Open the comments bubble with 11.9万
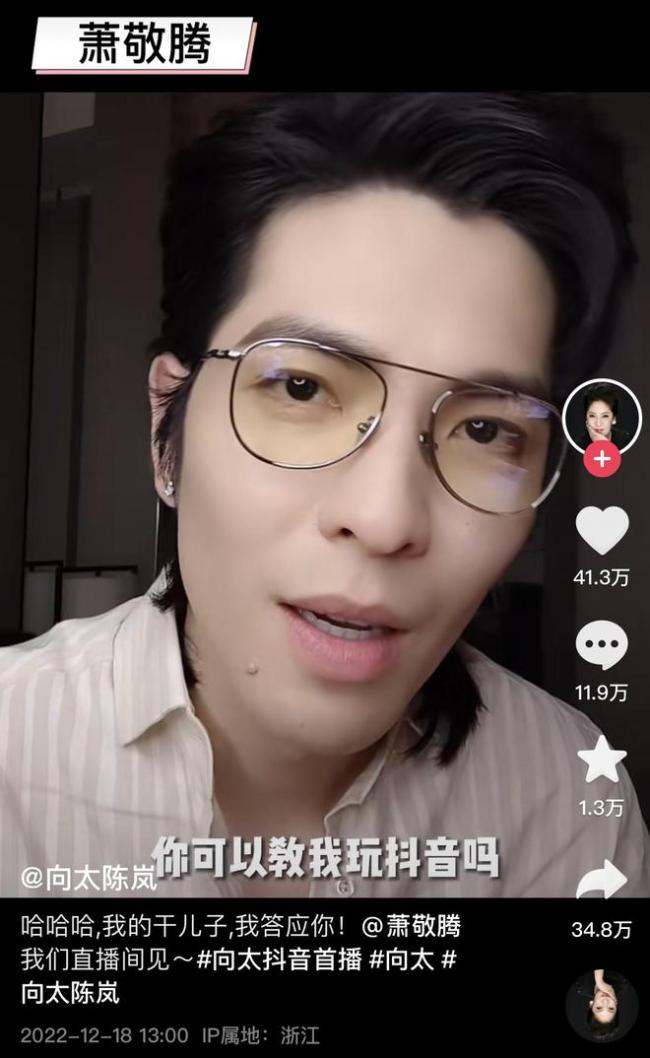 coord(602,645)
